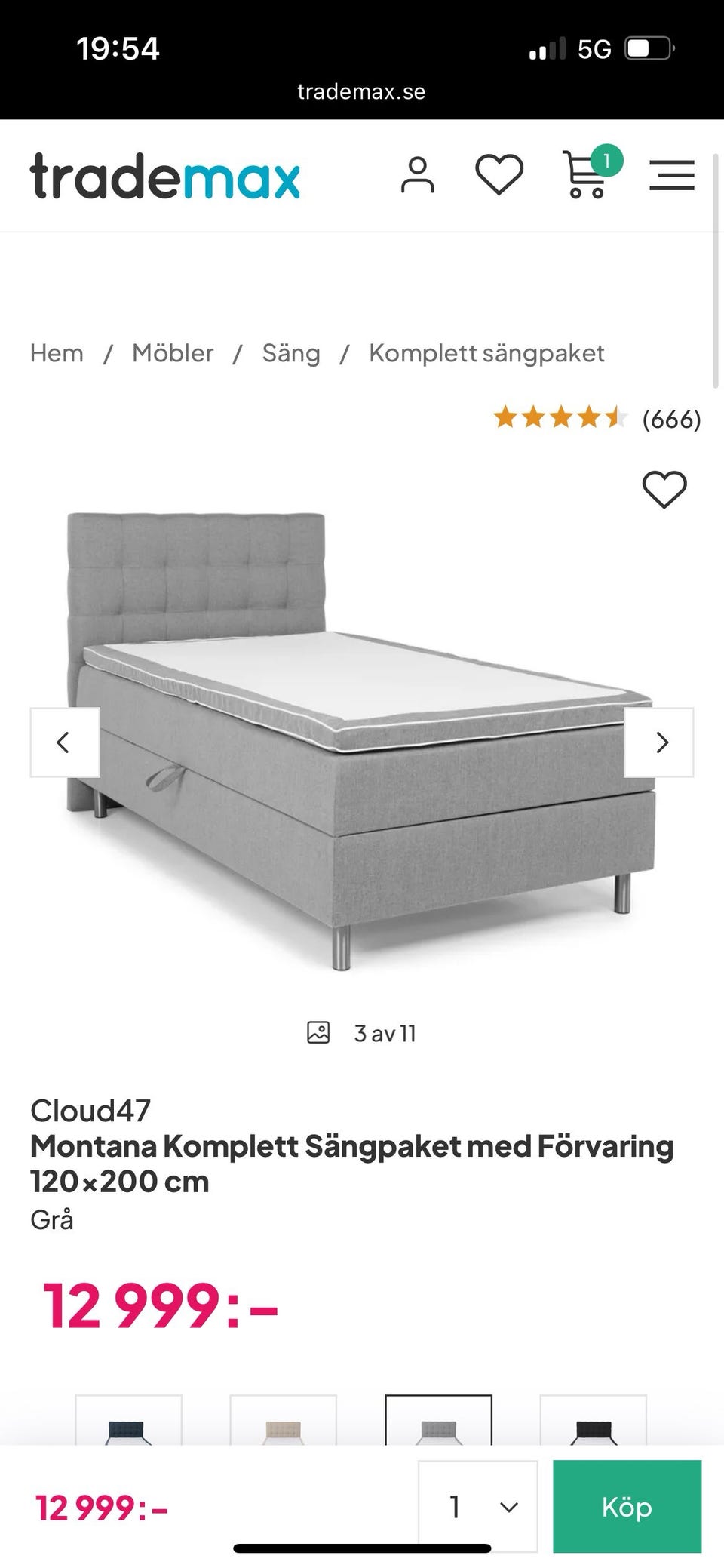Tap the trademax.se address bar

tap(361, 92)
